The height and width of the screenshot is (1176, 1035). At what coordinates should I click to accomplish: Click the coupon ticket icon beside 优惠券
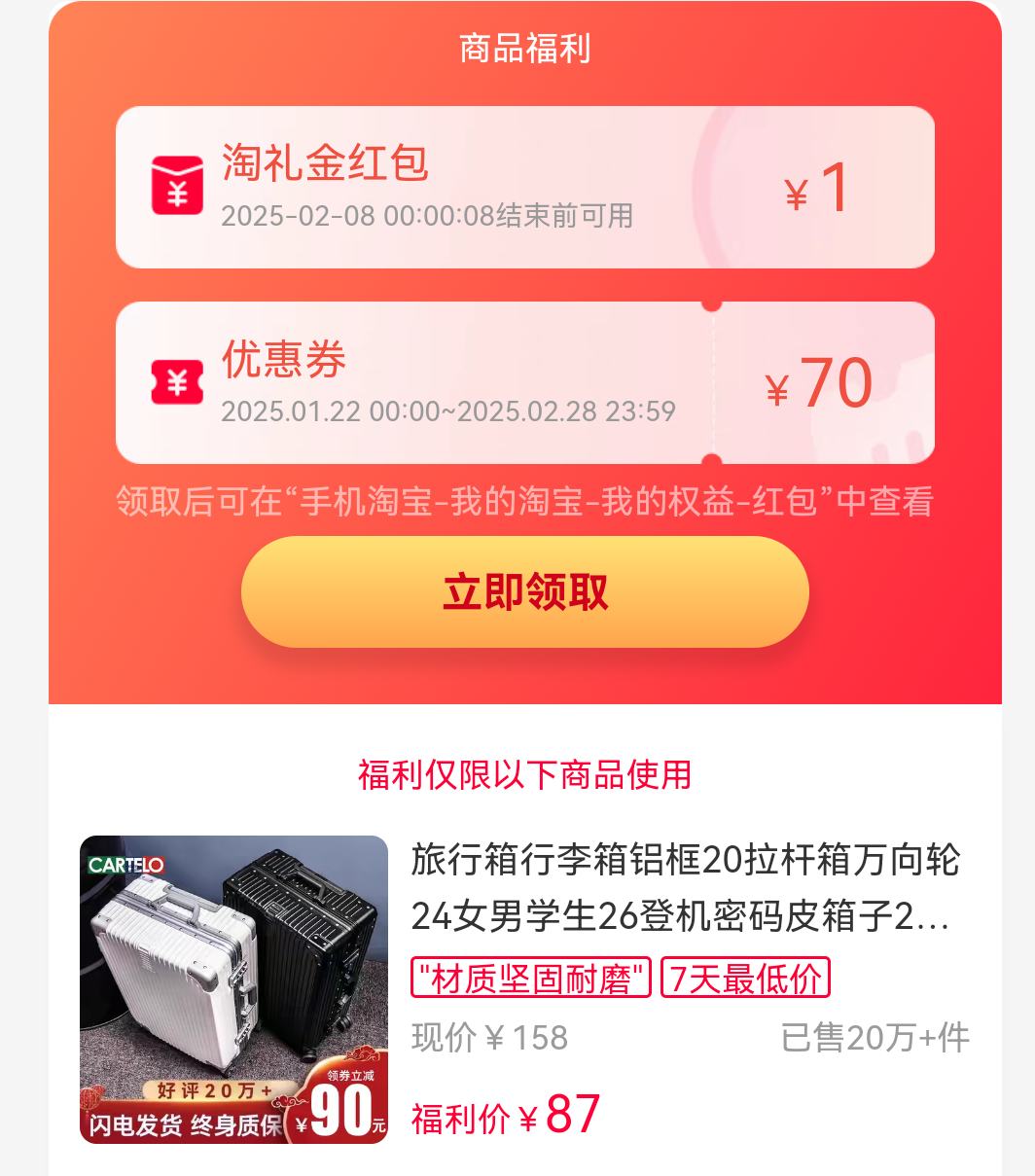(175, 382)
